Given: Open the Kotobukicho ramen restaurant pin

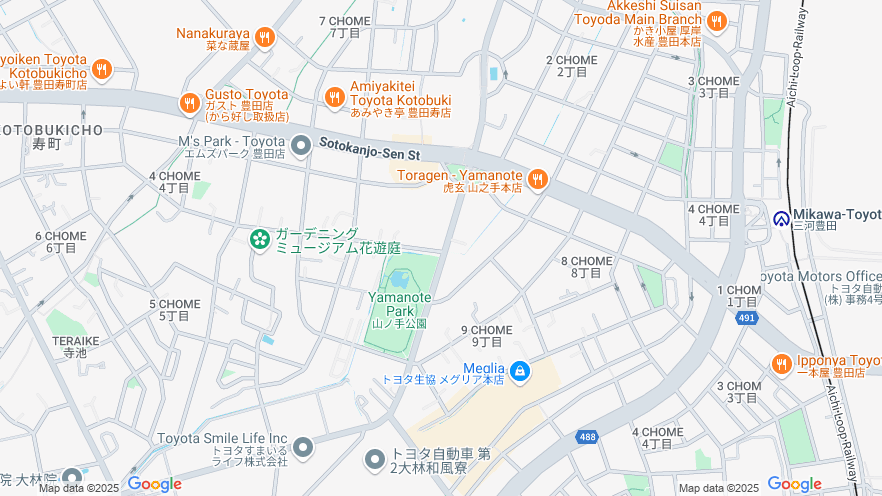Looking at the screenshot, I should [101, 70].
